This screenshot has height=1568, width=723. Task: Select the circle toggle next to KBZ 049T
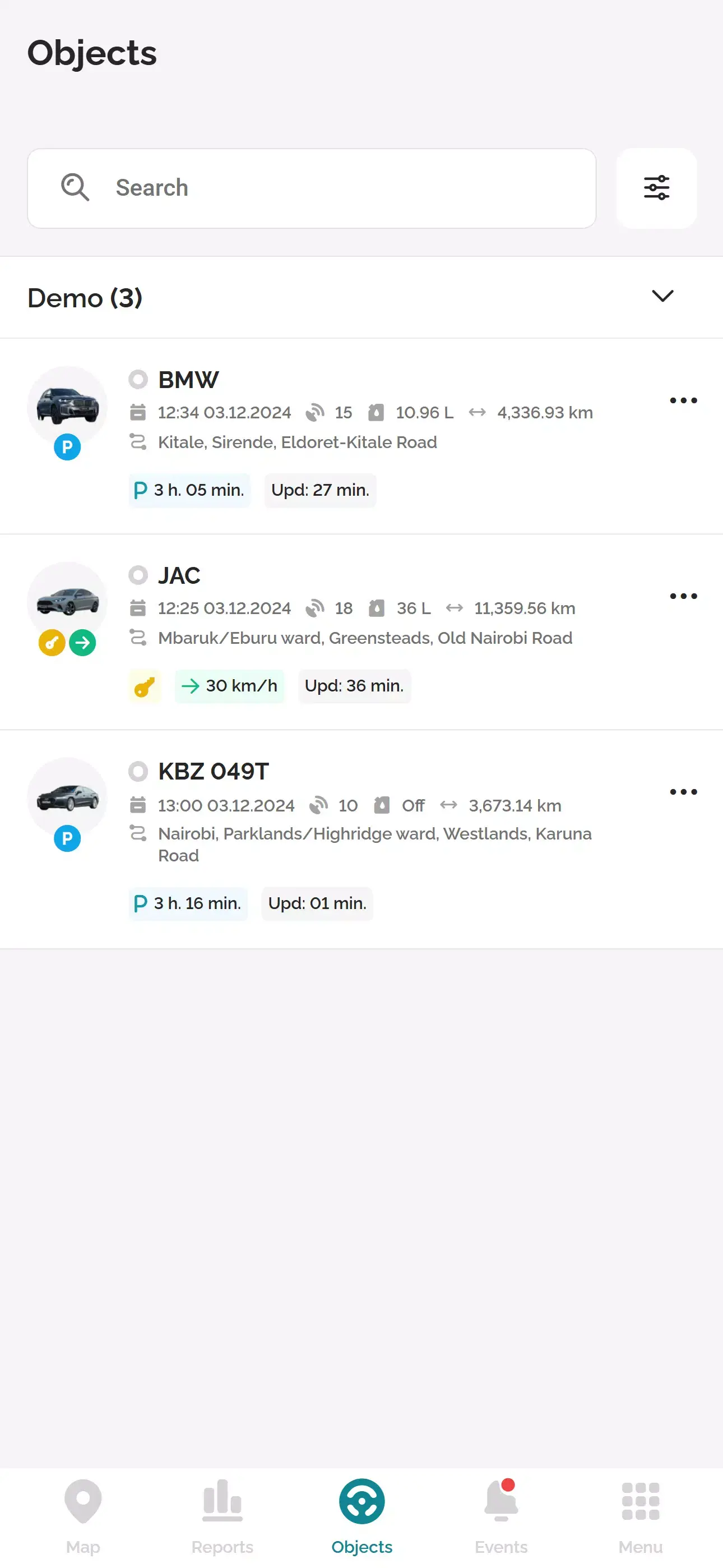tap(139, 771)
